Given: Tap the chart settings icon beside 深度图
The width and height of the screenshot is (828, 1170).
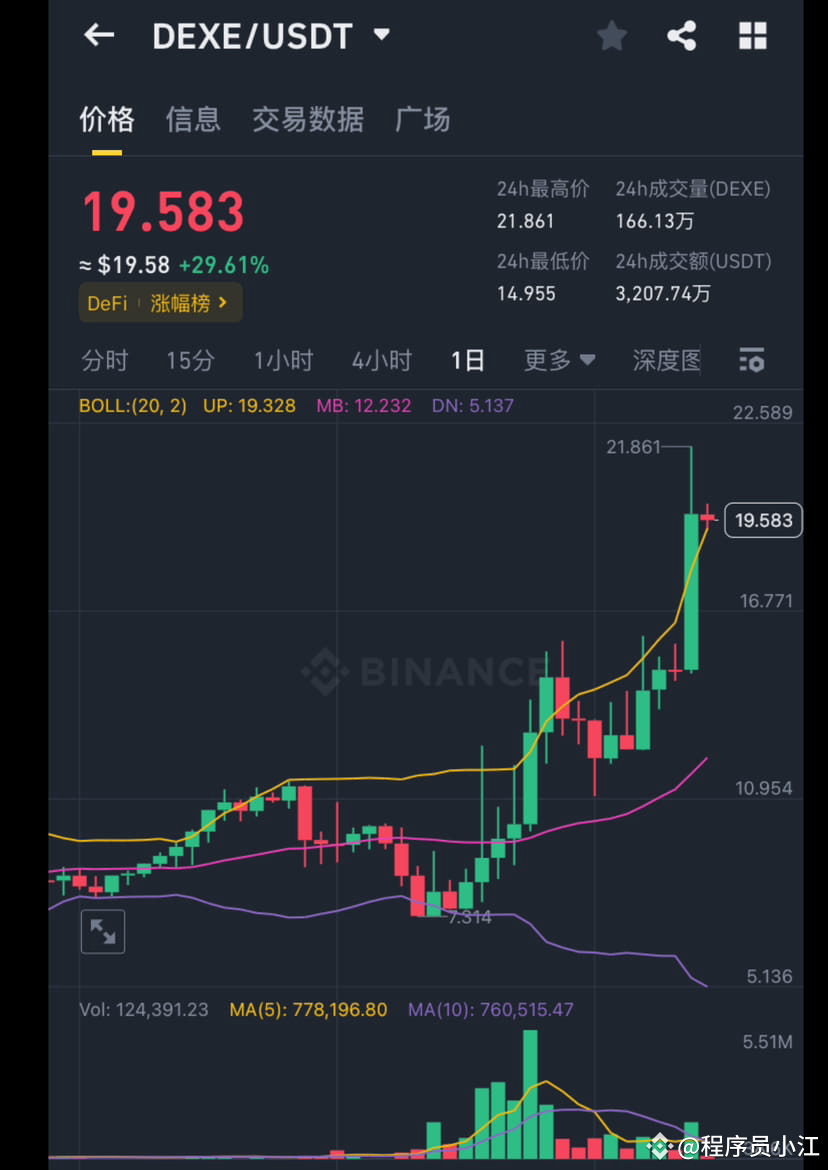Looking at the screenshot, I should pos(751,360).
